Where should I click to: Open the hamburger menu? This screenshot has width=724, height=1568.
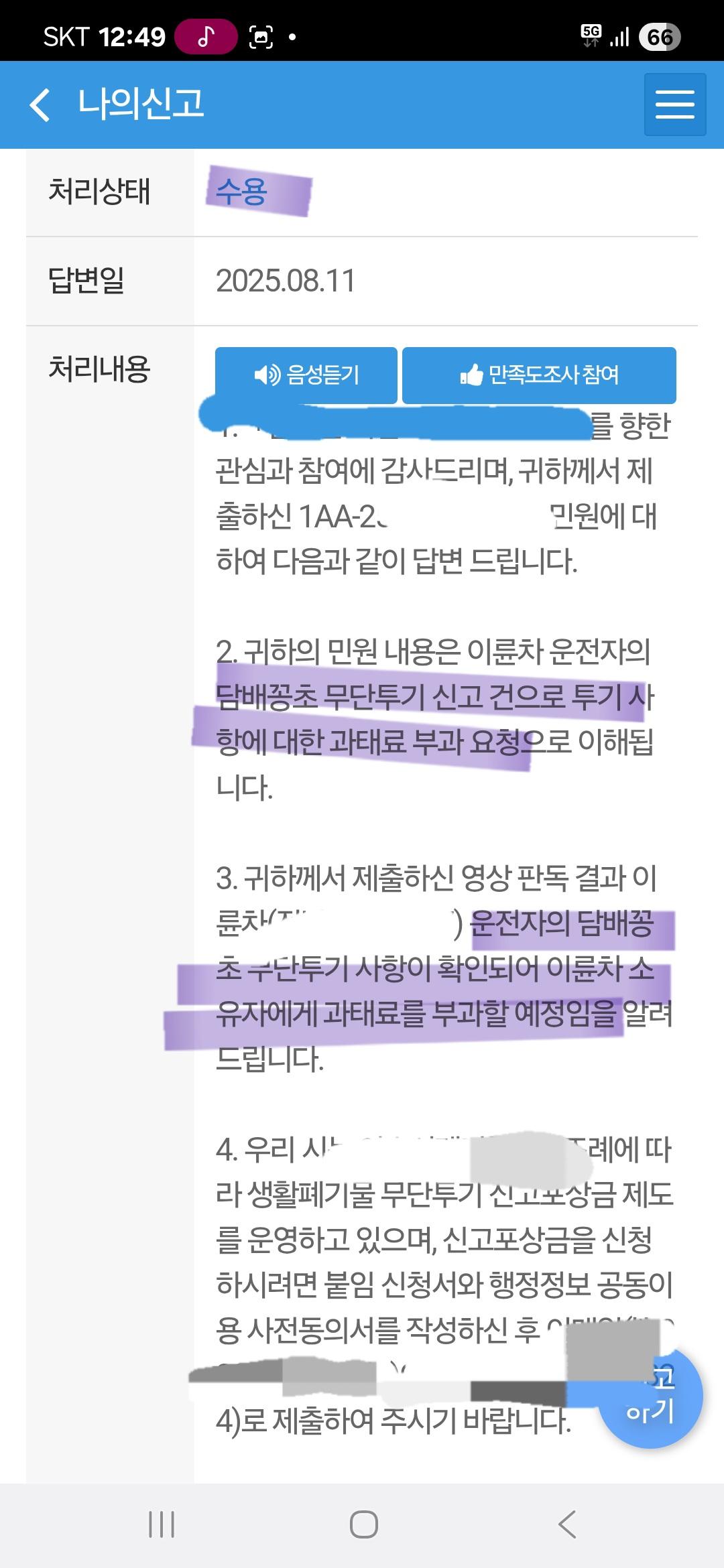pos(674,105)
